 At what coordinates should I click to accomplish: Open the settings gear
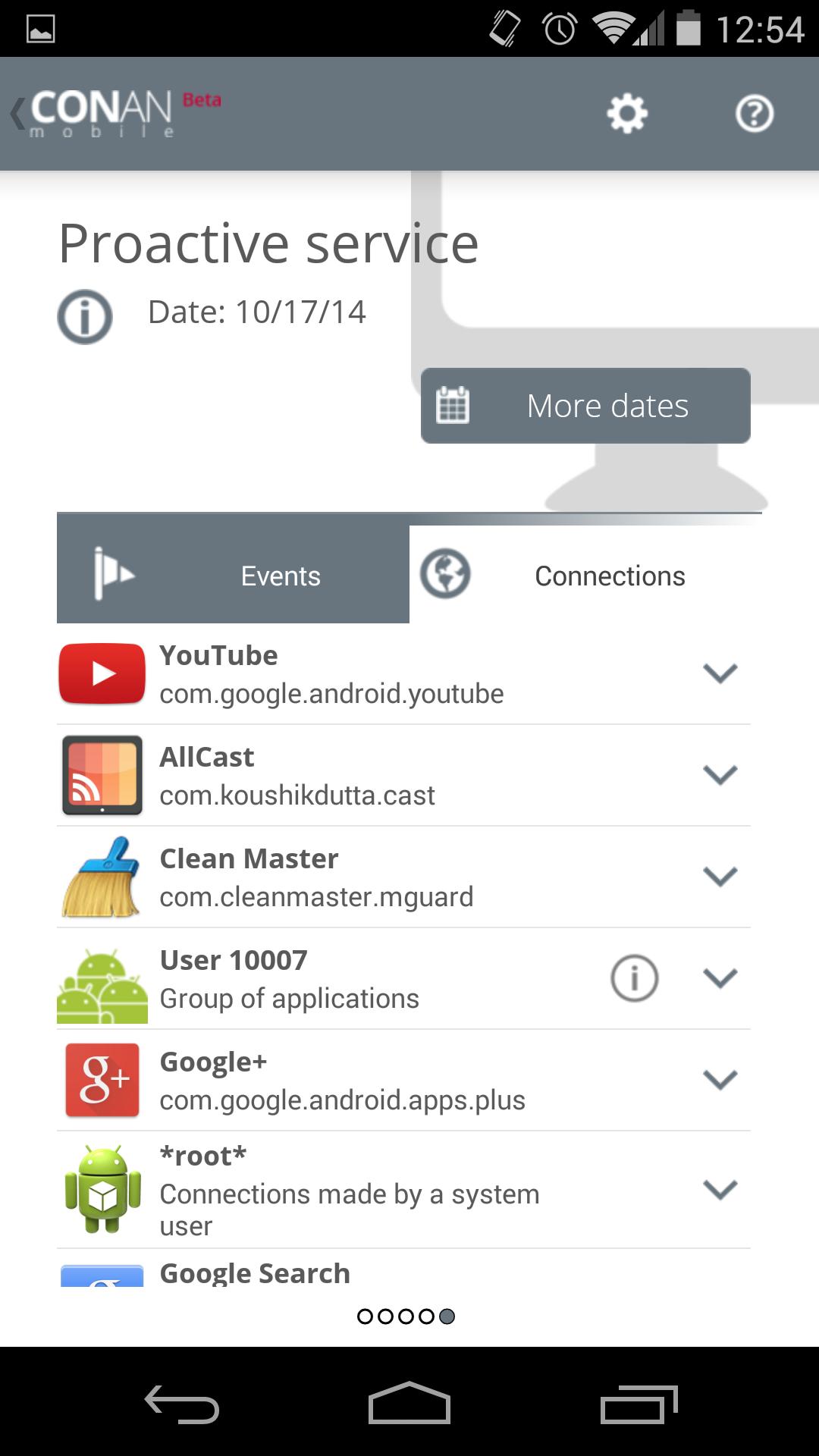coord(627,115)
